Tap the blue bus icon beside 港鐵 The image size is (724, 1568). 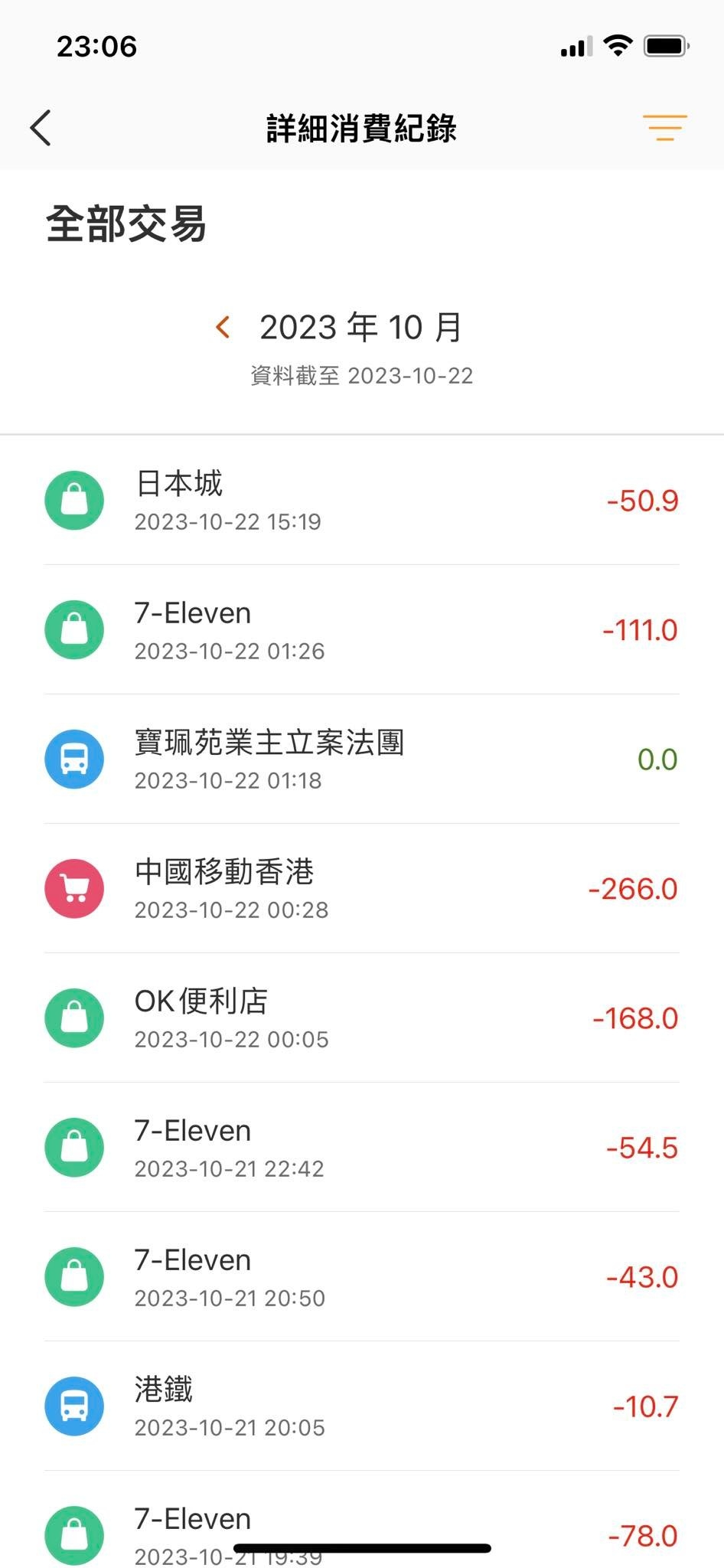pos(74,1406)
